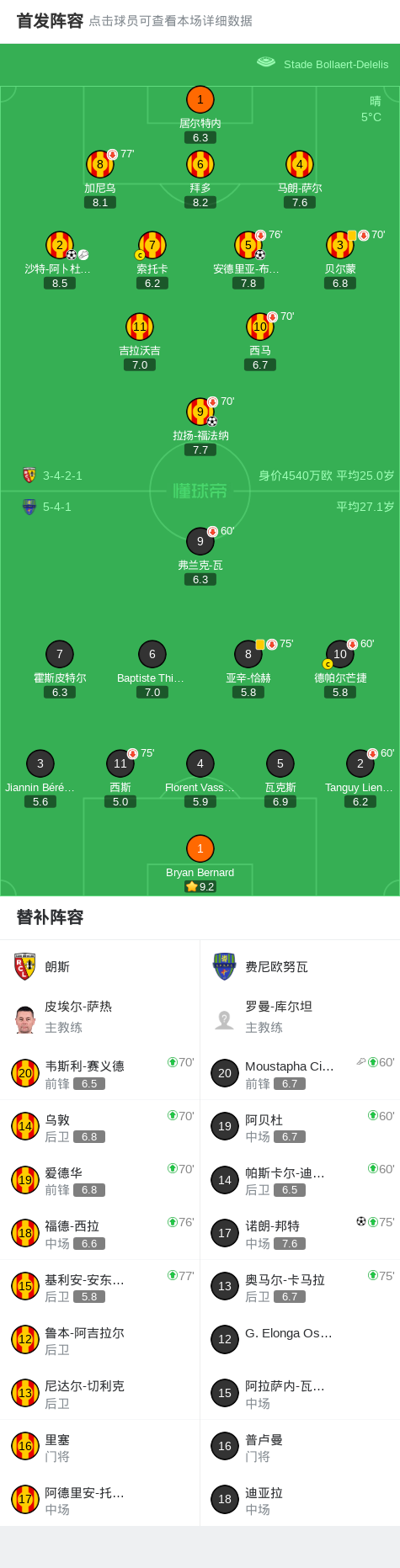Select substitute 诺朗-邦特 rated 7.6
Viewport: 400px width, 1568px height.
tap(300, 1234)
